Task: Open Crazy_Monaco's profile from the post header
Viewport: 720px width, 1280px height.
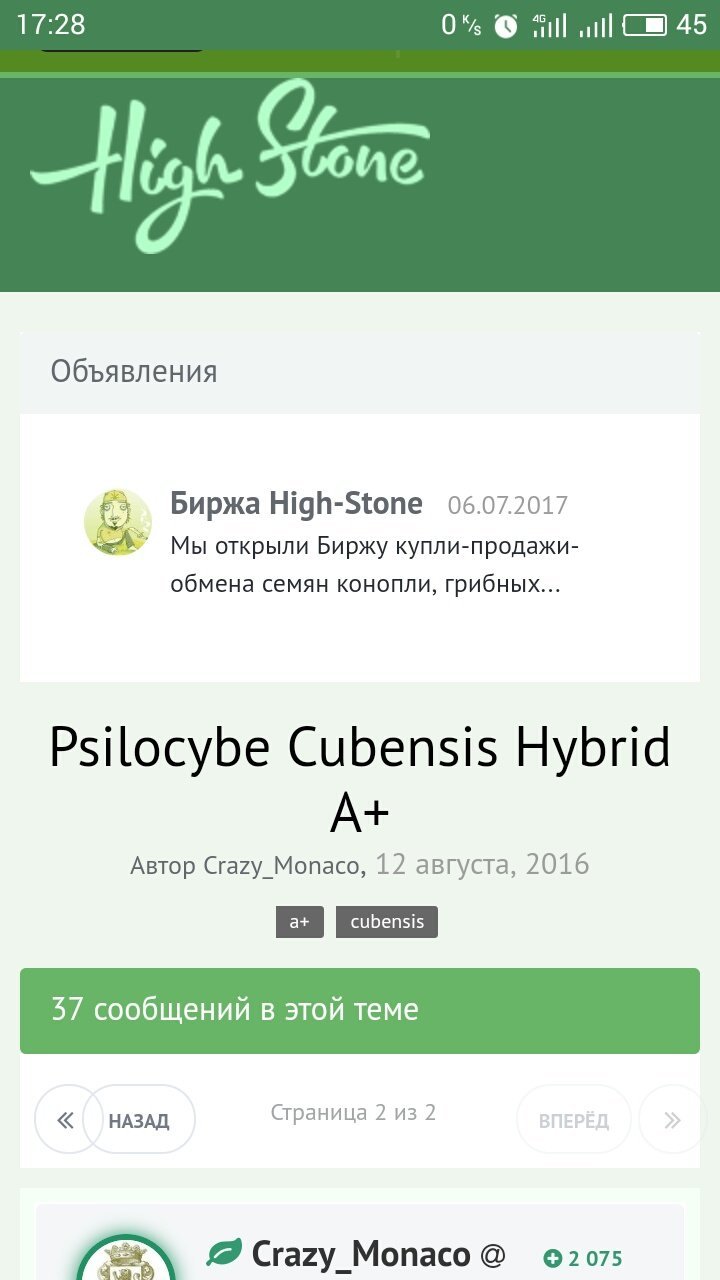Action: 360,1254
